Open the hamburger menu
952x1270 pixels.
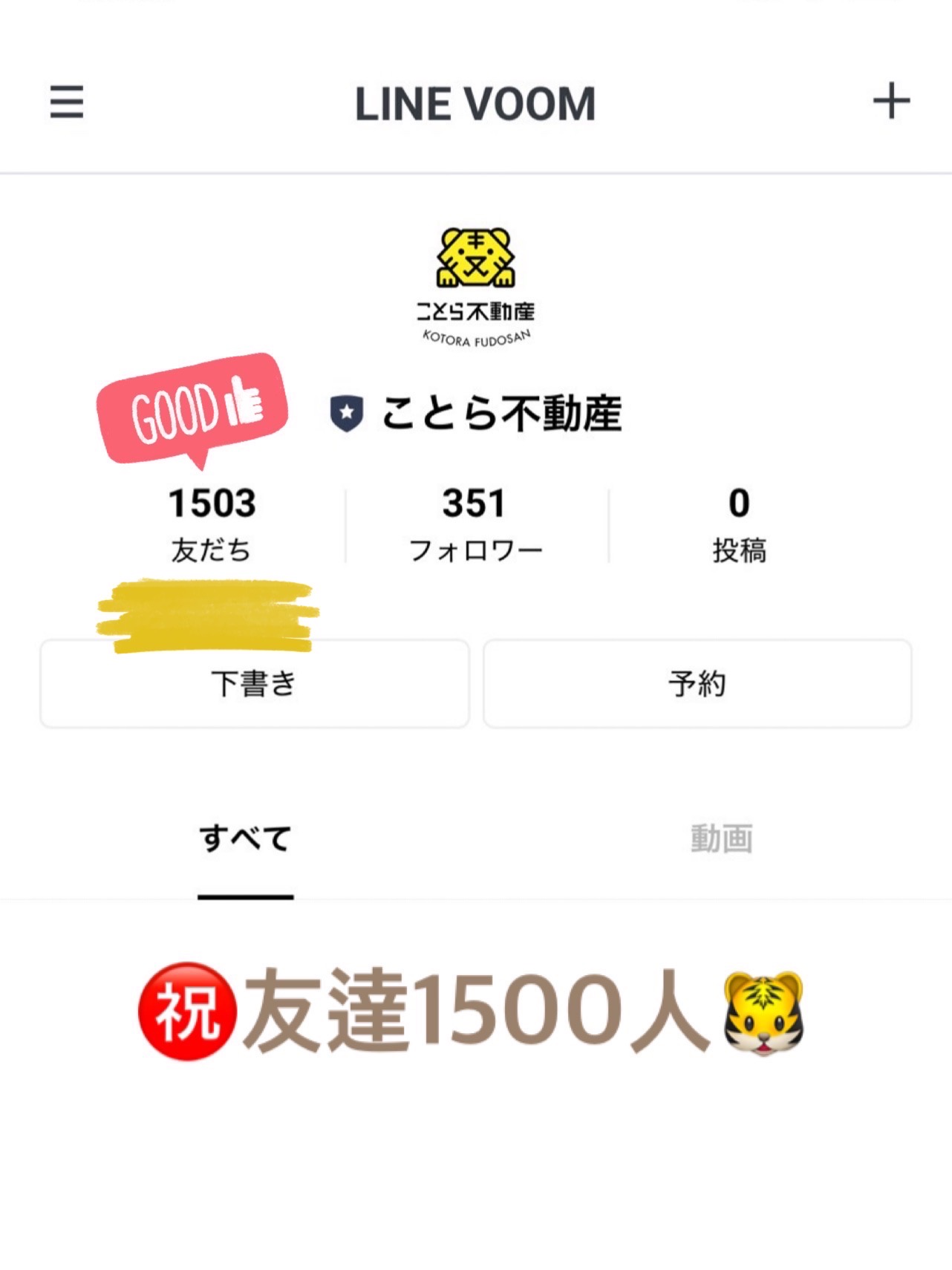click(x=66, y=102)
